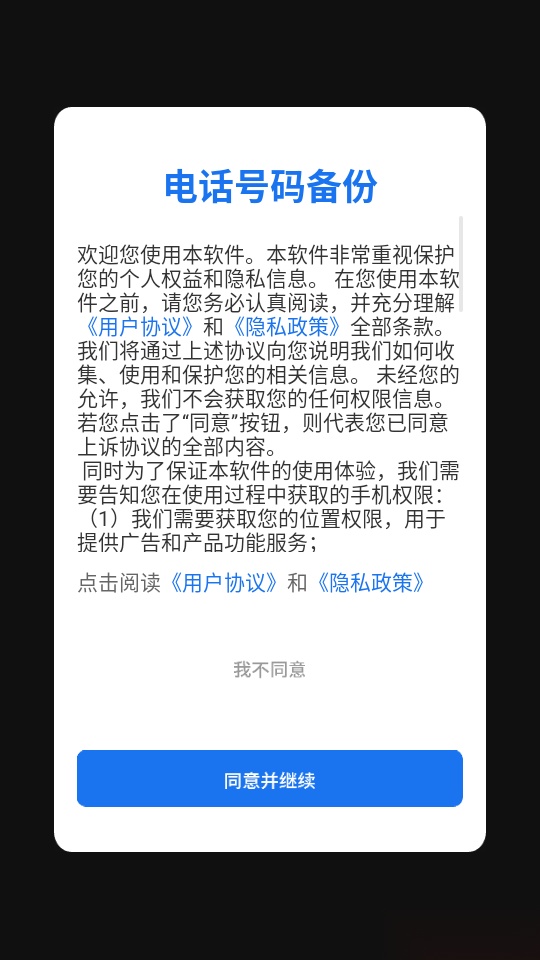Open 《隐私政策》 link in the 点击阅读 line
Viewport: 540px width, 960px height.
[x=370, y=583]
